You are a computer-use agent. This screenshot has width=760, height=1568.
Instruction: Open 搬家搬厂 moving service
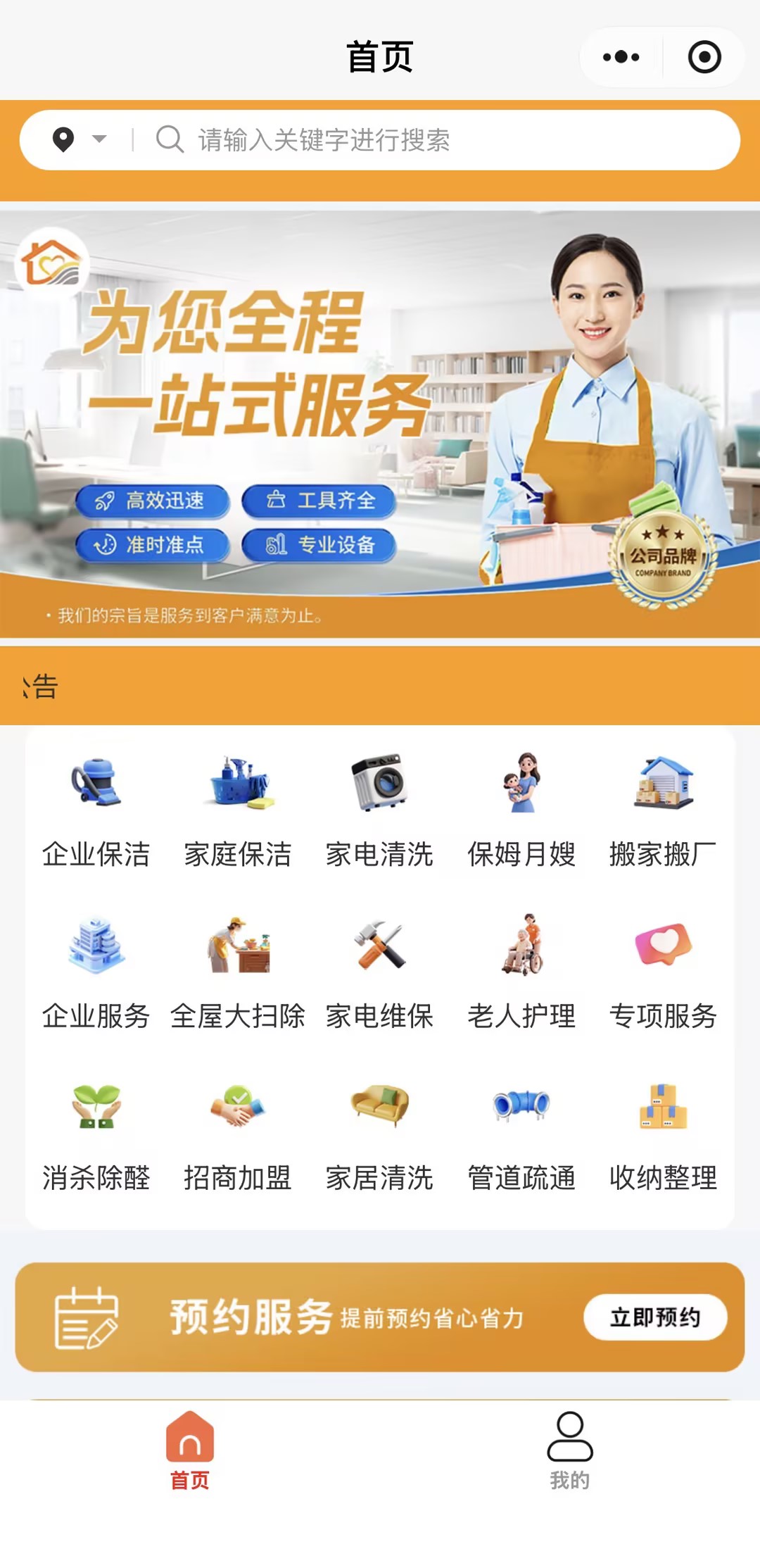[x=663, y=811]
